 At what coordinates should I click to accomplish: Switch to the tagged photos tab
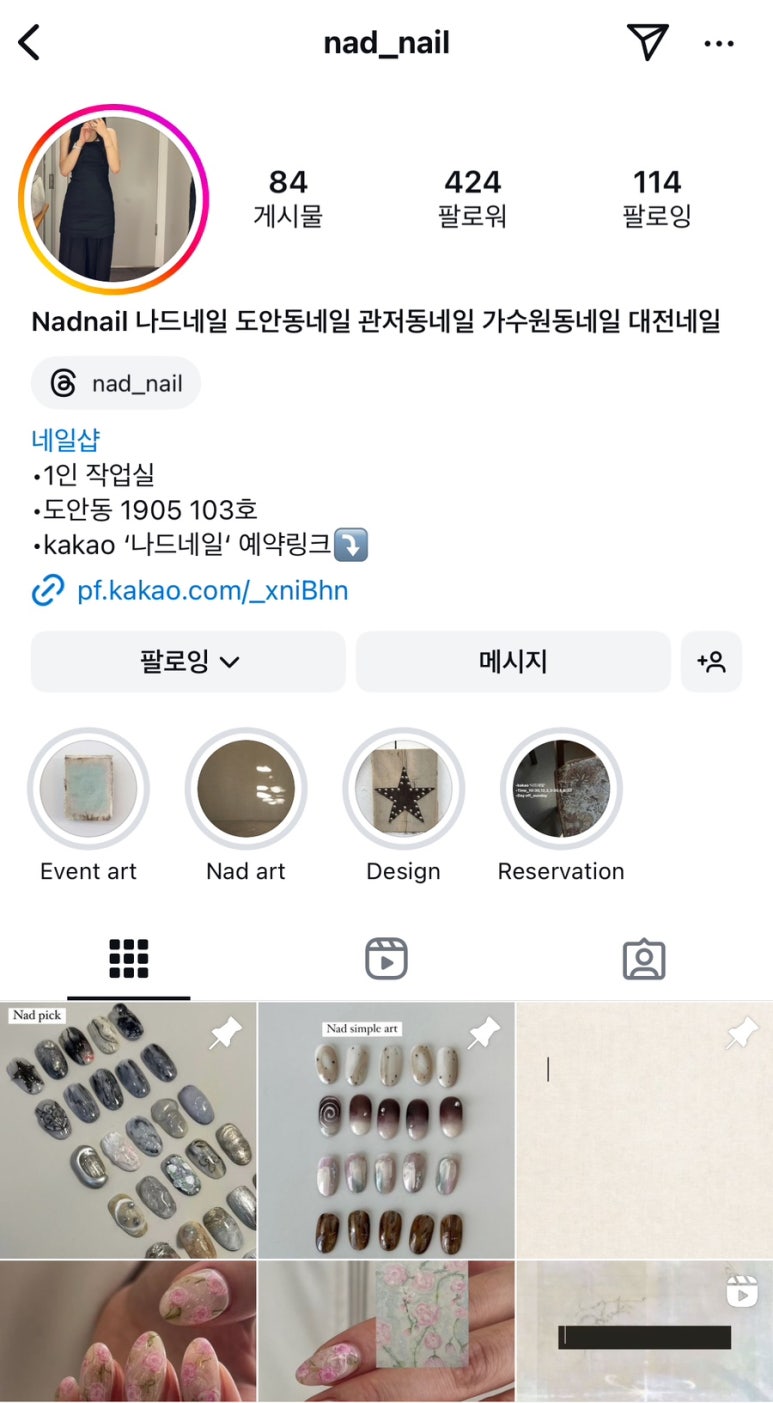[644, 959]
